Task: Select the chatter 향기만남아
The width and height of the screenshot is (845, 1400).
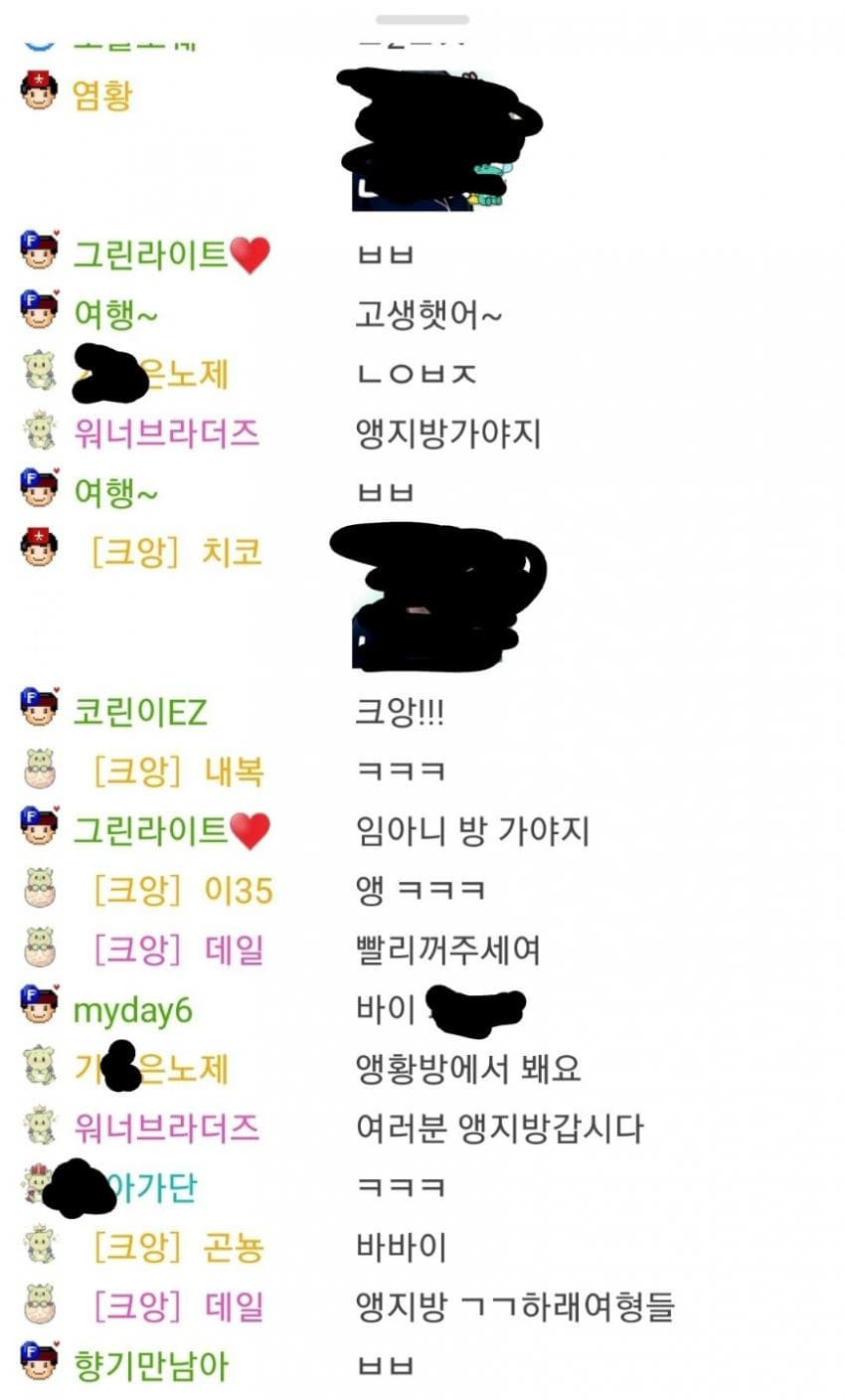Action: (151, 1365)
